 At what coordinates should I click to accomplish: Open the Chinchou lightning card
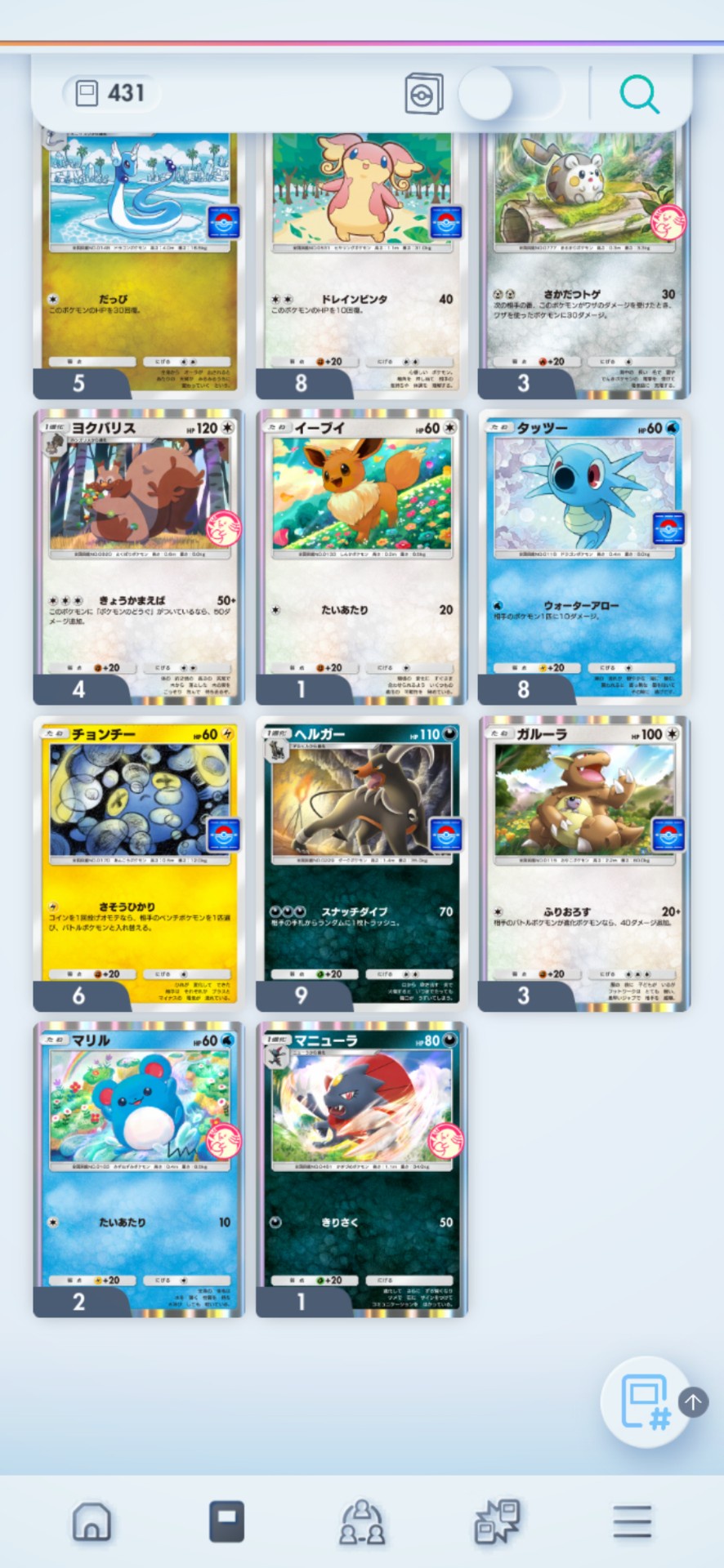tap(139, 862)
